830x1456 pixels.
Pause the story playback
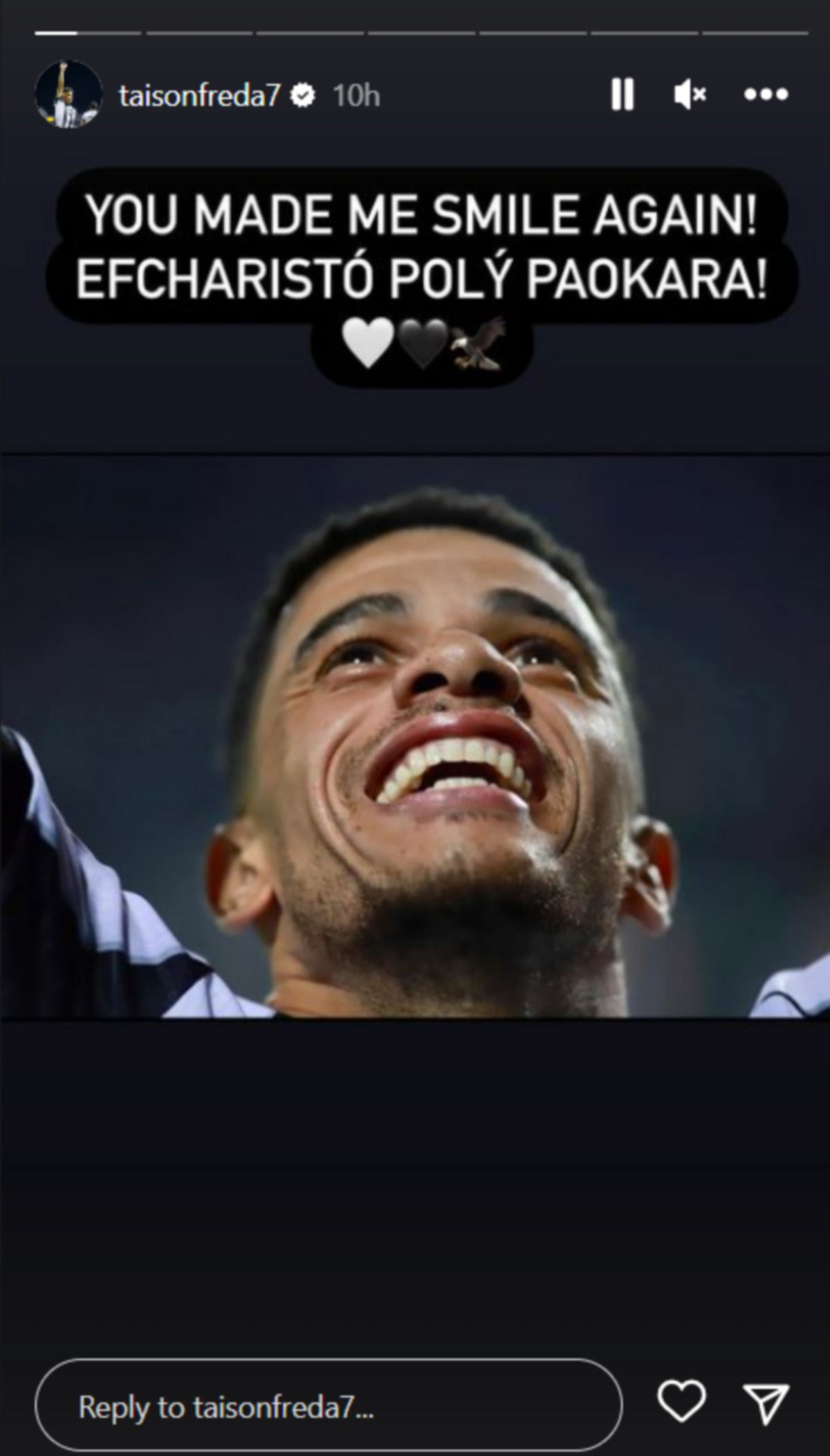[622, 94]
